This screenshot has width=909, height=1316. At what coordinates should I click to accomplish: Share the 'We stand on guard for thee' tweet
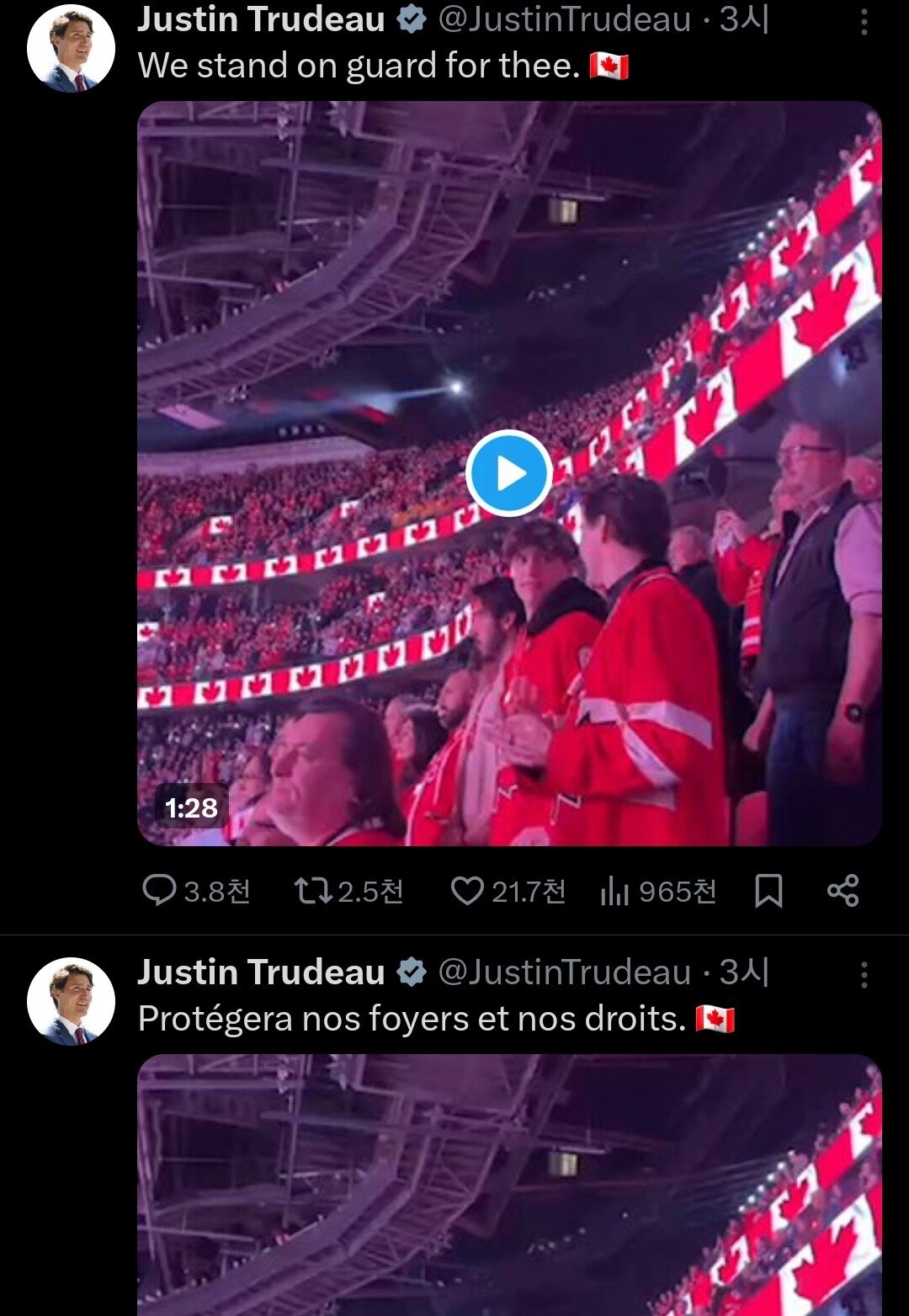(x=843, y=890)
